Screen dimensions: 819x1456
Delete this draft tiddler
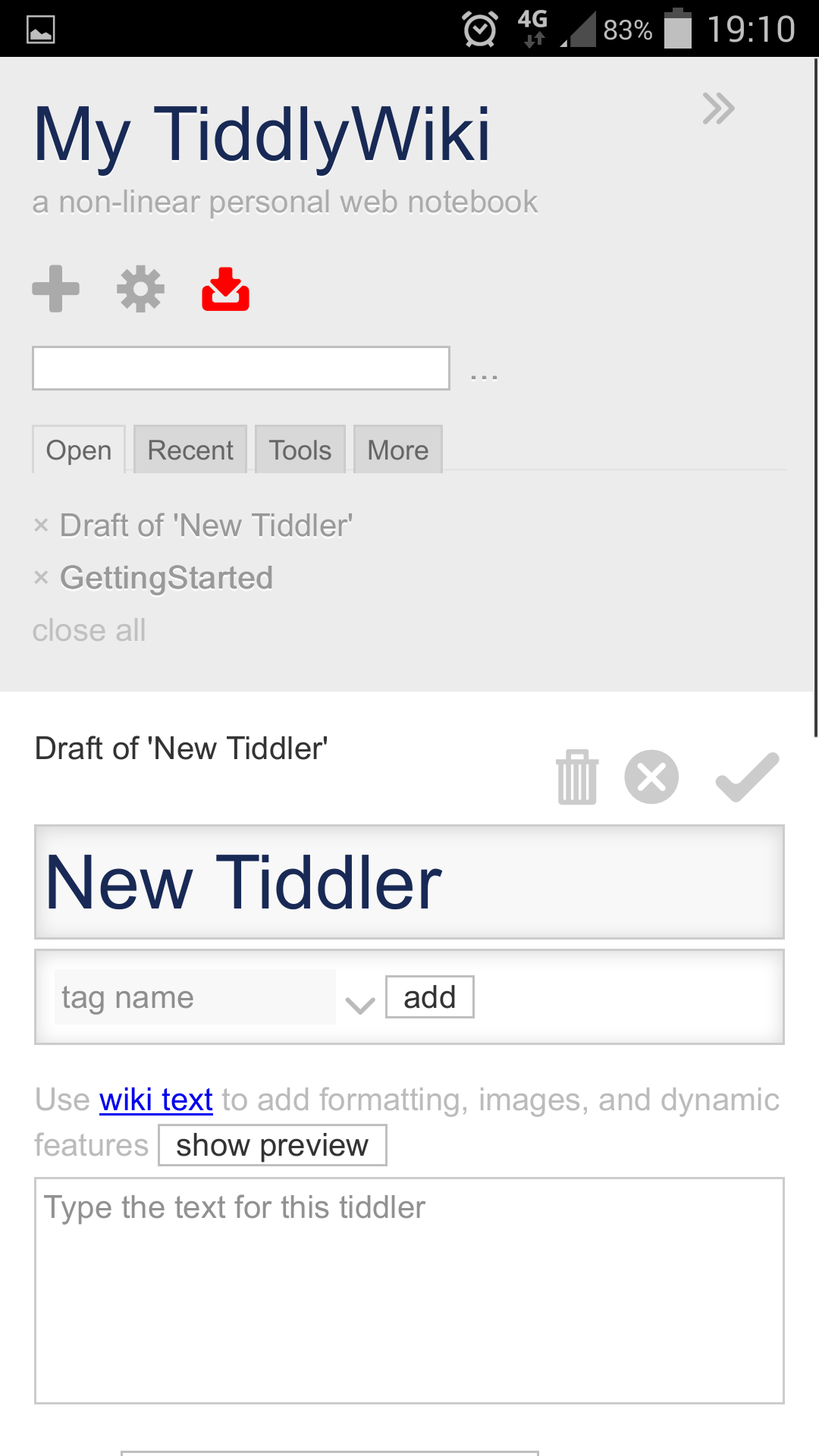(577, 777)
